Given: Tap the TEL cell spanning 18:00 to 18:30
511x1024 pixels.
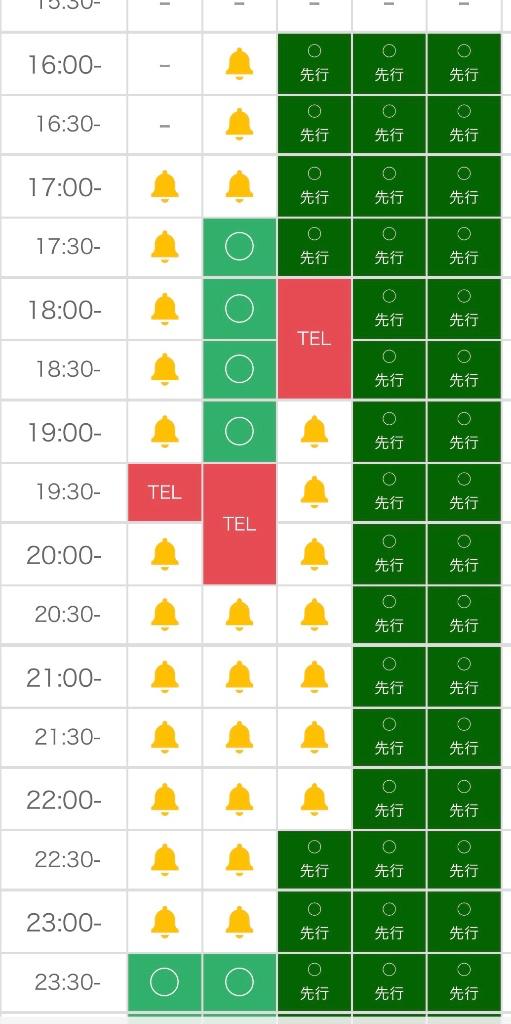Looking at the screenshot, I should [x=314, y=338].
